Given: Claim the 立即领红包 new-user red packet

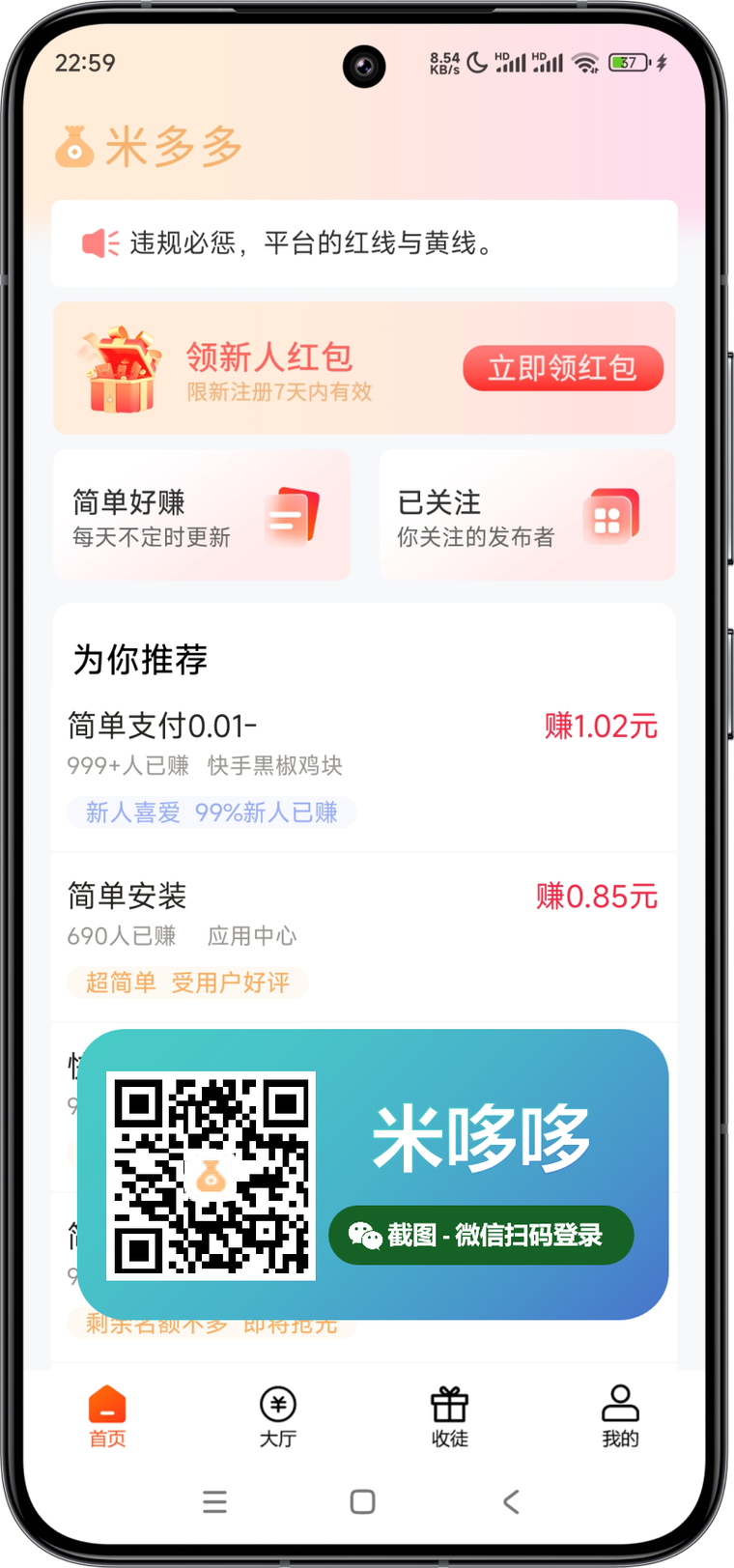Looking at the screenshot, I should point(562,368).
